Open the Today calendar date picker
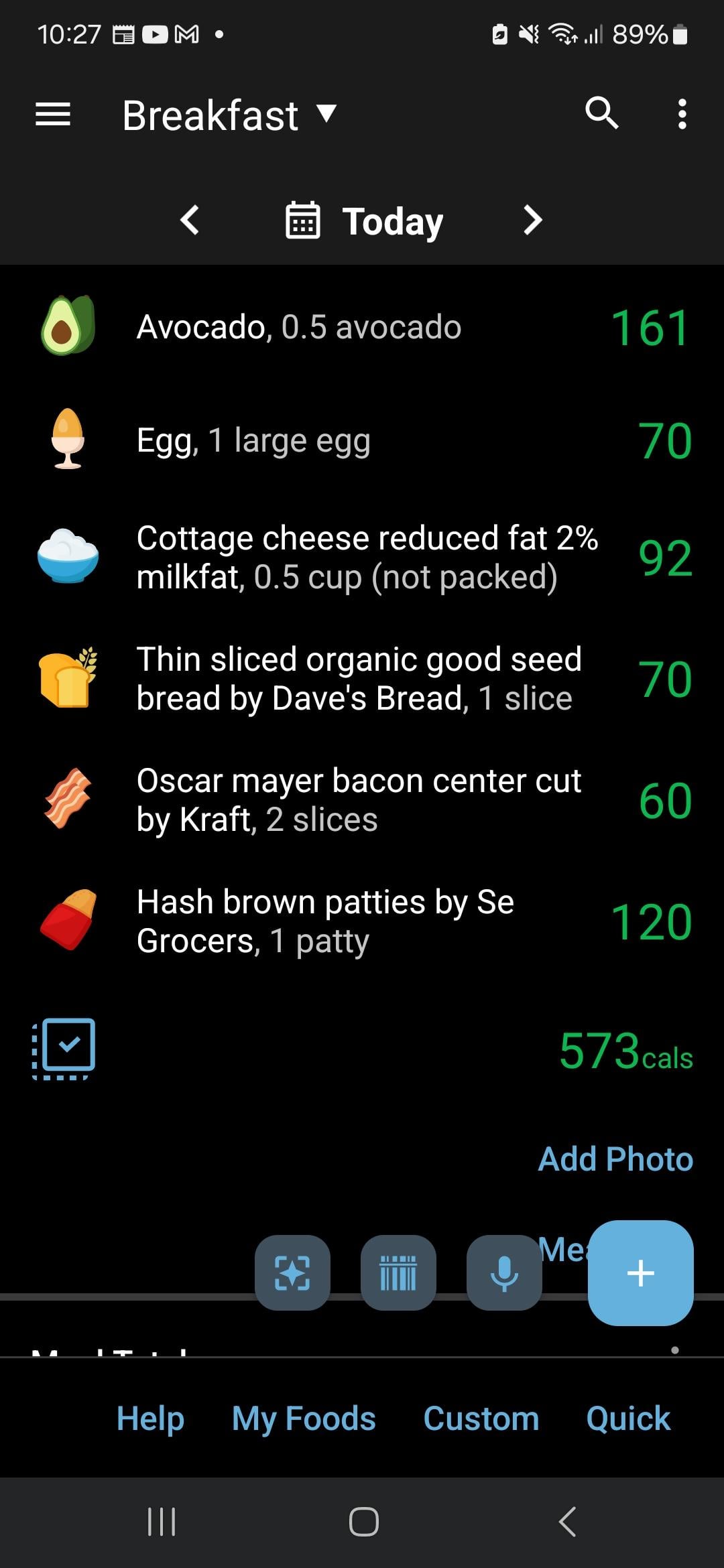 pyautogui.click(x=365, y=220)
